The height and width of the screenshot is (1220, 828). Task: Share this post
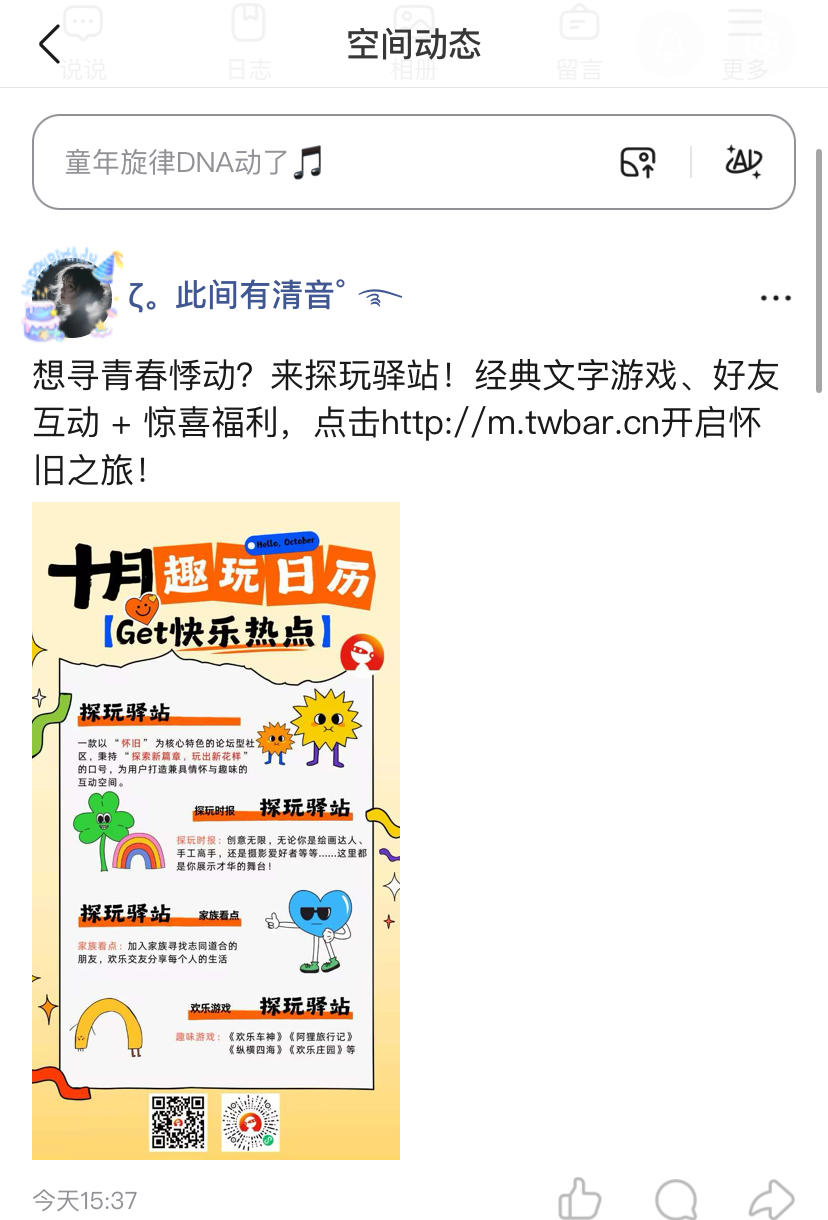coord(771,1198)
